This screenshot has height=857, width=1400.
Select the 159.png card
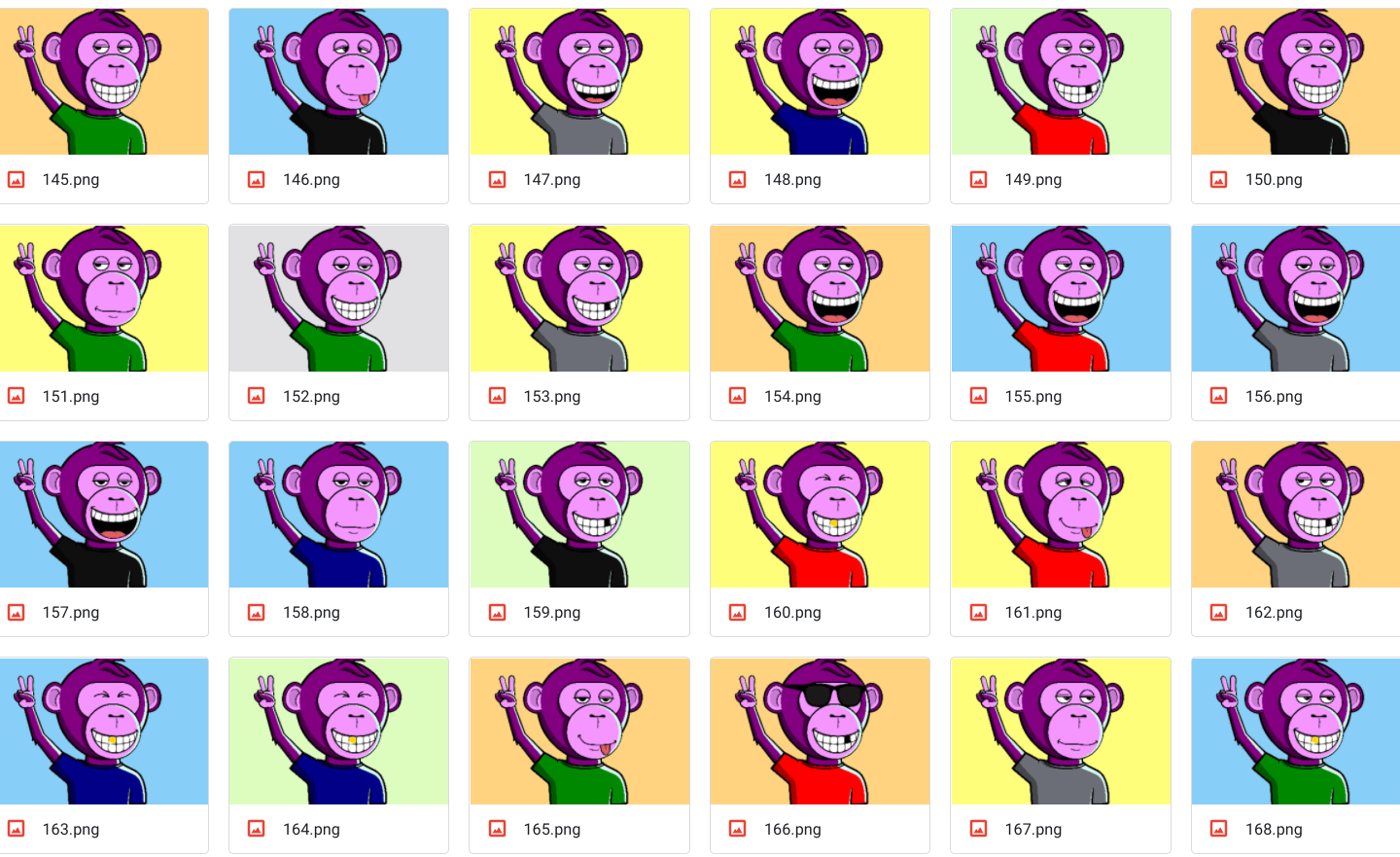[579, 515]
